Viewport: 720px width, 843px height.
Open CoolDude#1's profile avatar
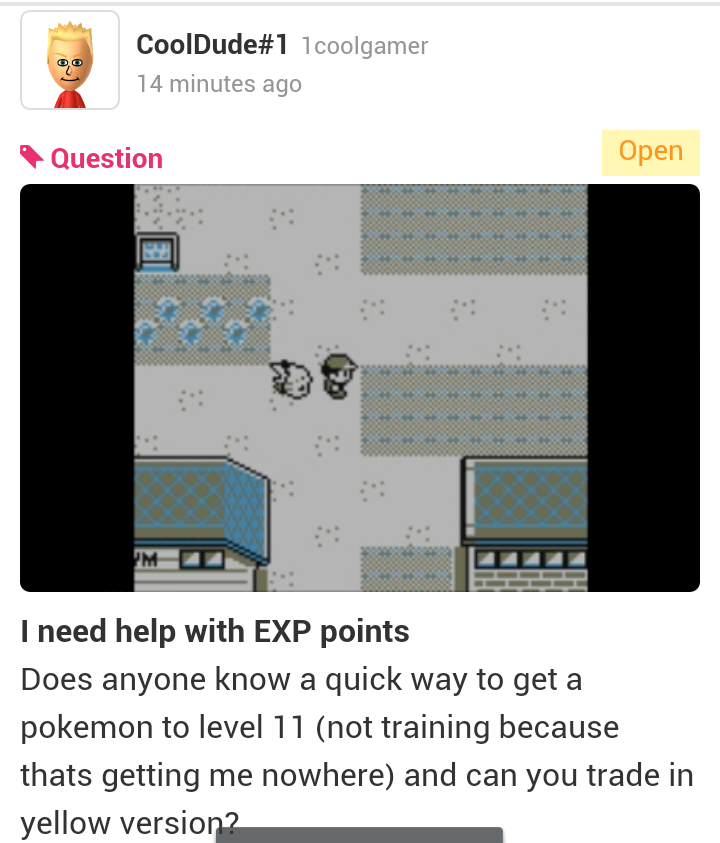click(70, 60)
